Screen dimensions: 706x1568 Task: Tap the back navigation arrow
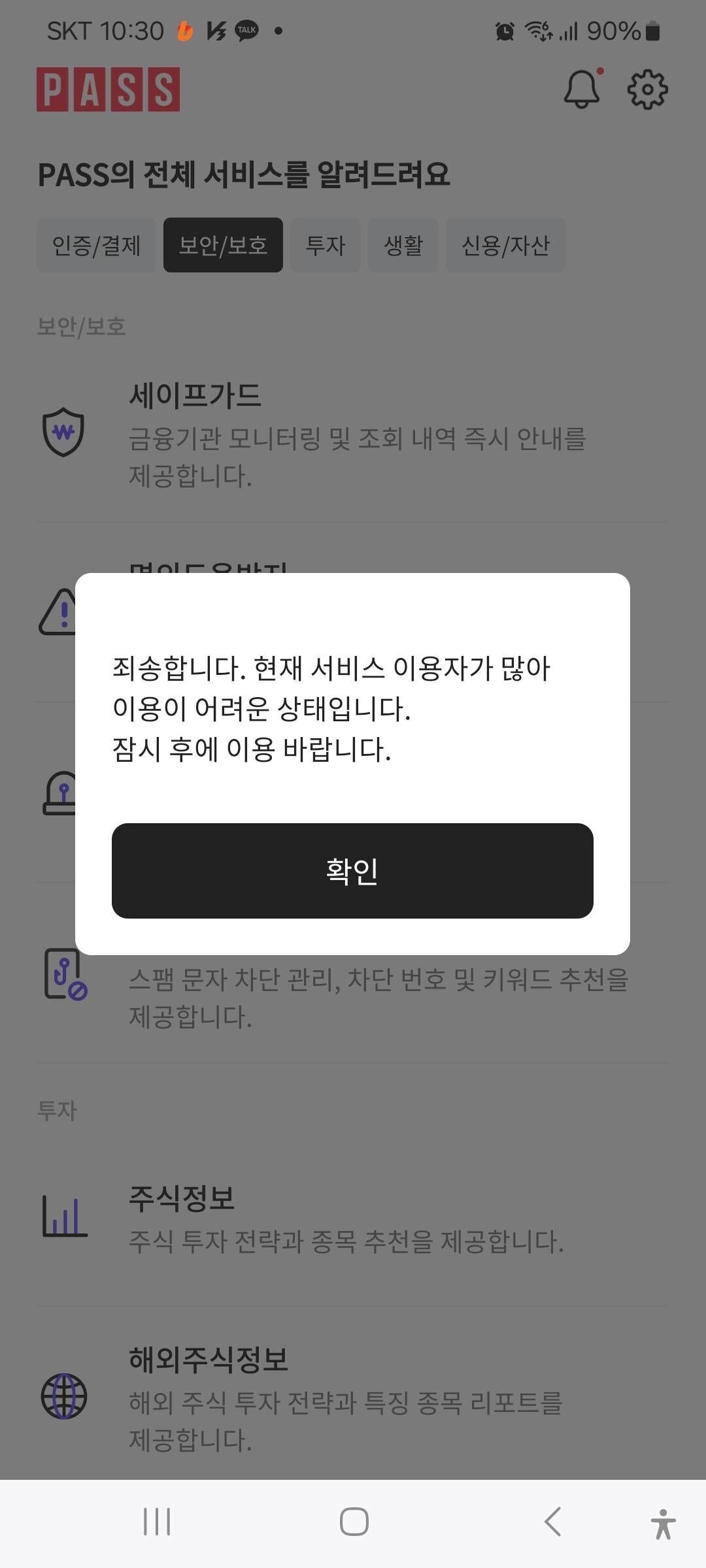point(552,1522)
